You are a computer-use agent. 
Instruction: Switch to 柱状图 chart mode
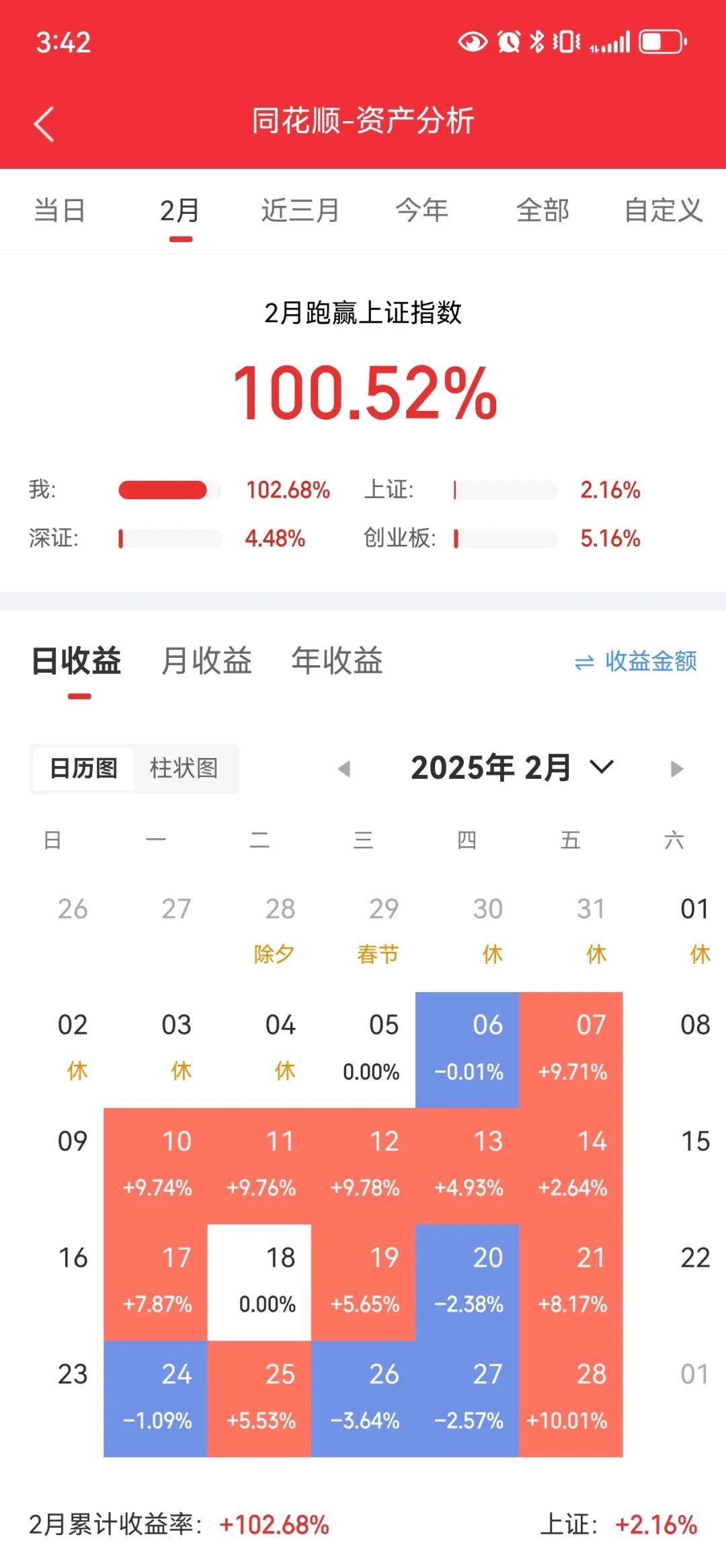click(x=184, y=768)
